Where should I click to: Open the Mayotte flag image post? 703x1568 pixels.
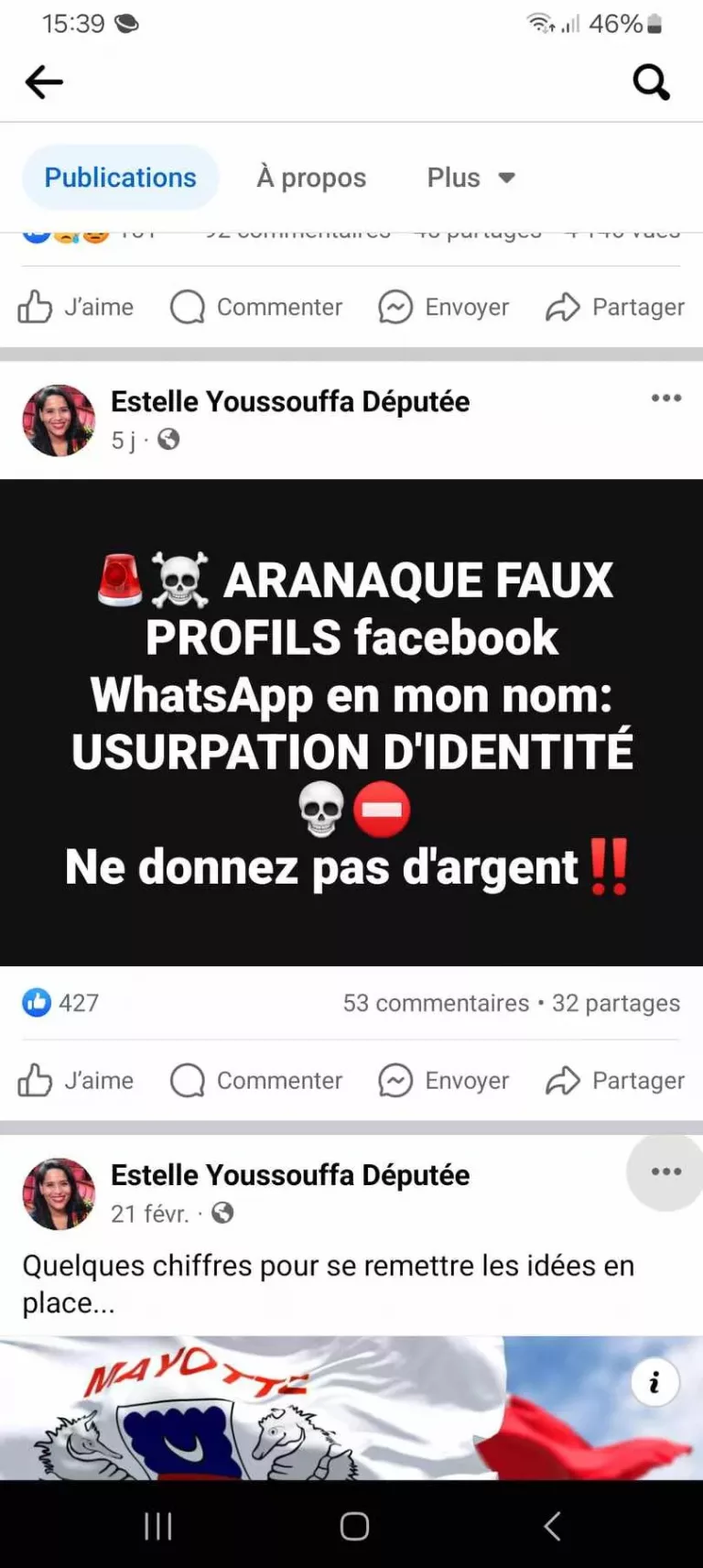pos(351,1408)
